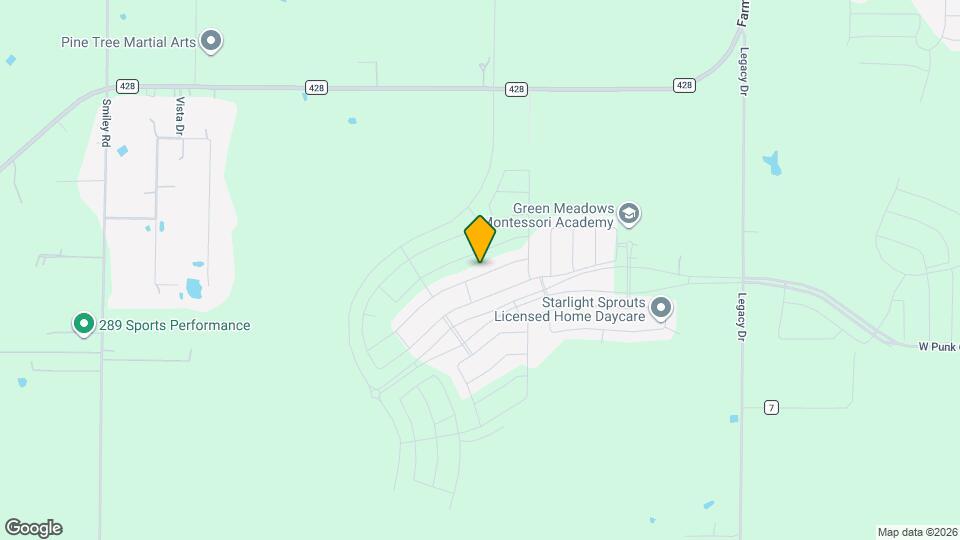Tap Starlight Sprouts Licensed Home Daycare pin
This screenshot has height=540, width=960.
coord(660,307)
